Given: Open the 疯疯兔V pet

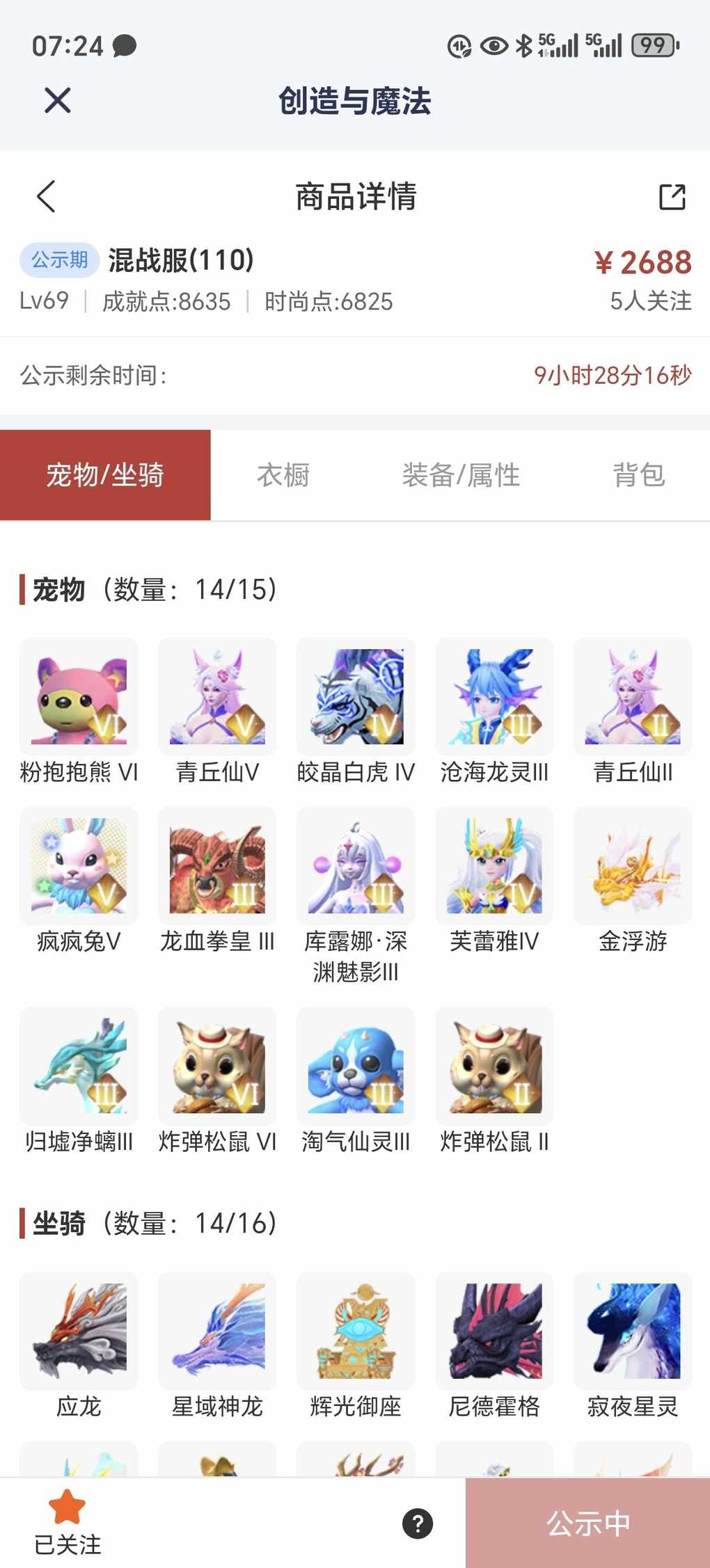Looking at the screenshot, I should [79, 866].
